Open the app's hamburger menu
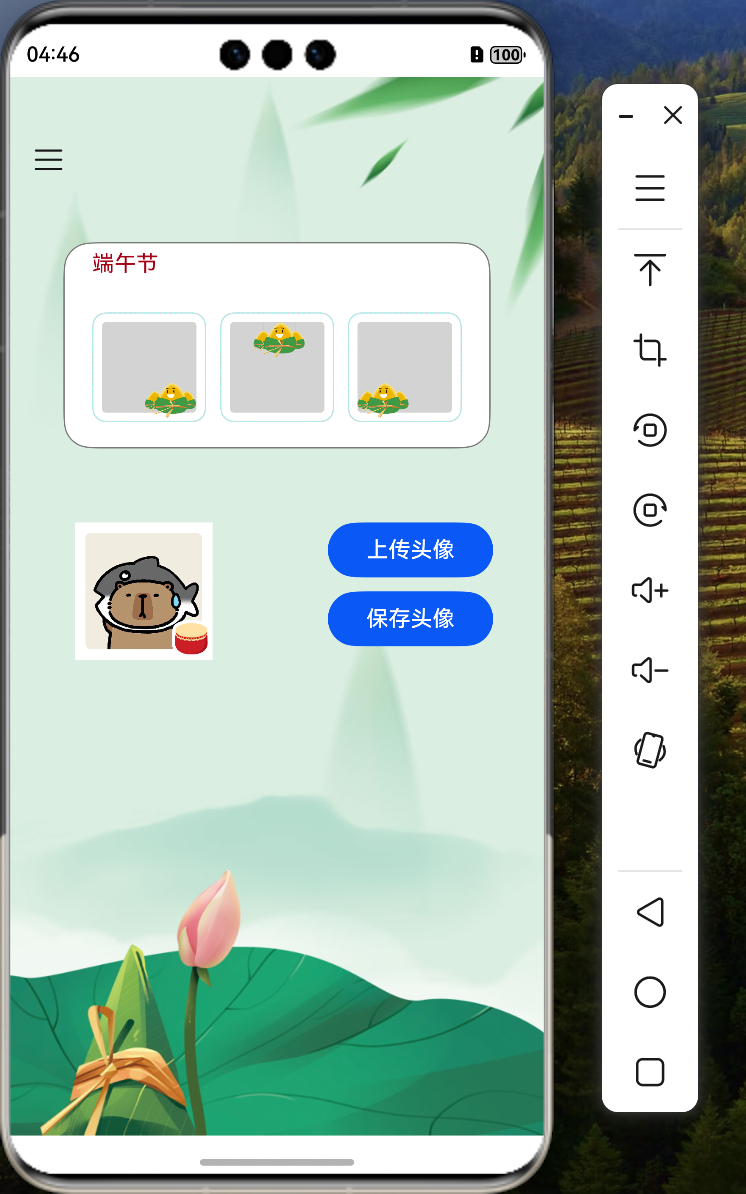 click(x=48, y=159)
